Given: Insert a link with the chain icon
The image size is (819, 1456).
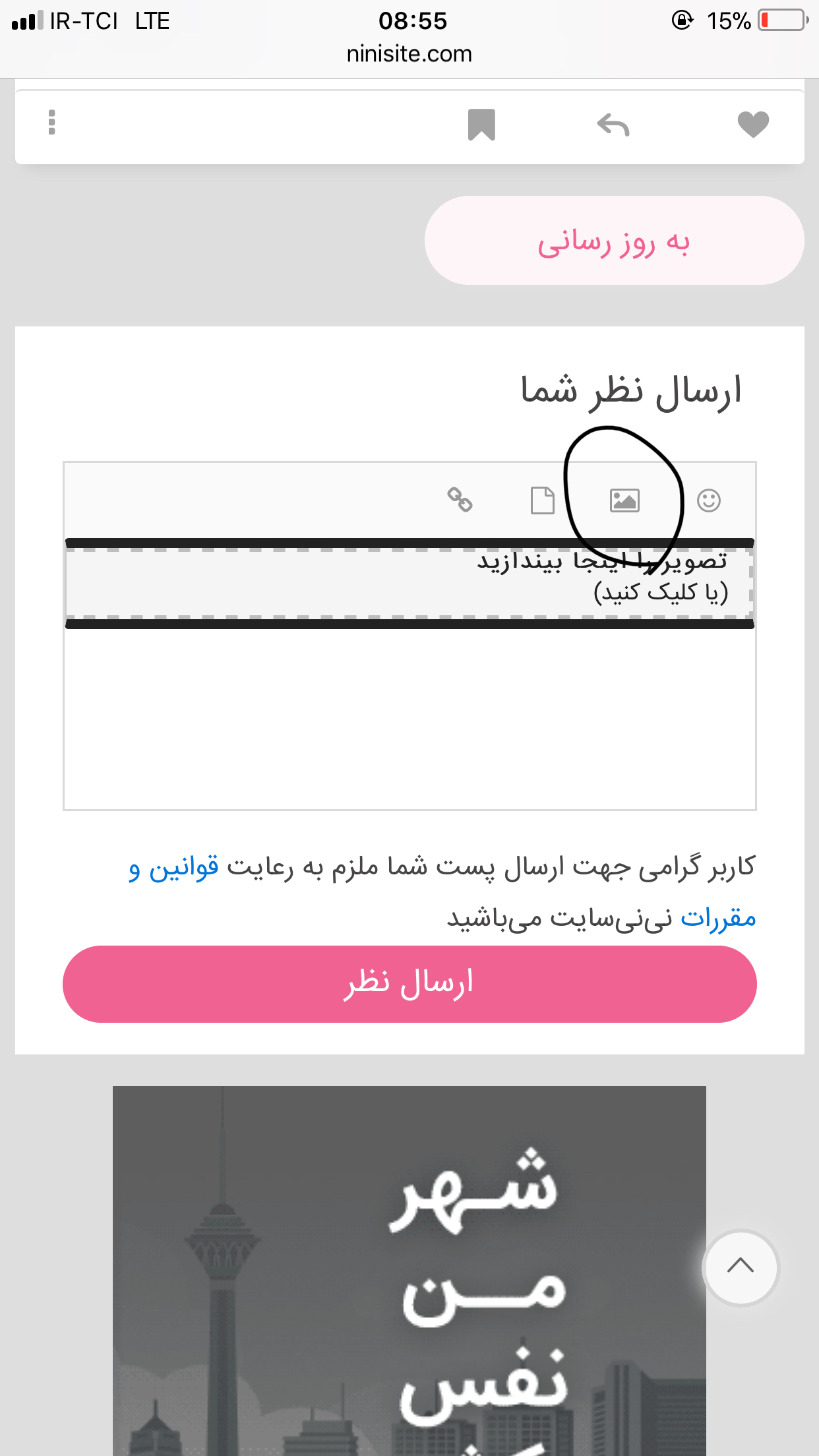Looking at the screenshot, I should click(x=460, y=499).
